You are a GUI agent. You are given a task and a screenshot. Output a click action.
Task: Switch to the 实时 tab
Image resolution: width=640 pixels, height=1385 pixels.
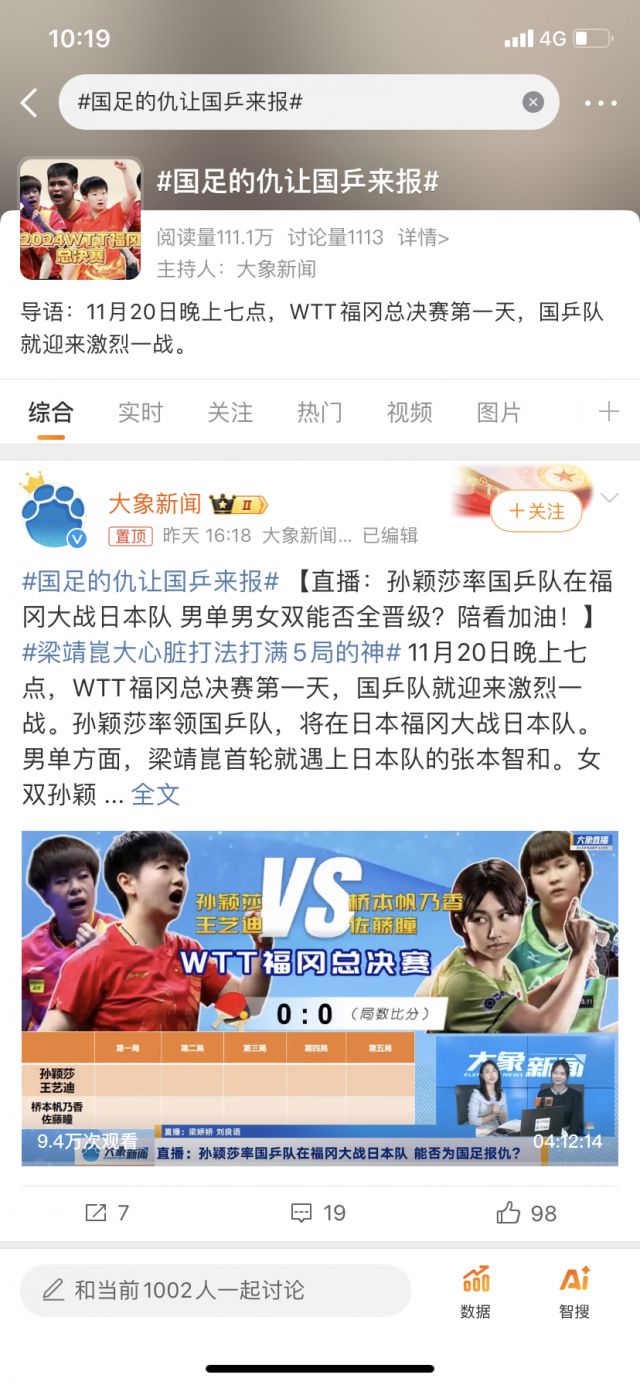tap(140, 412)
